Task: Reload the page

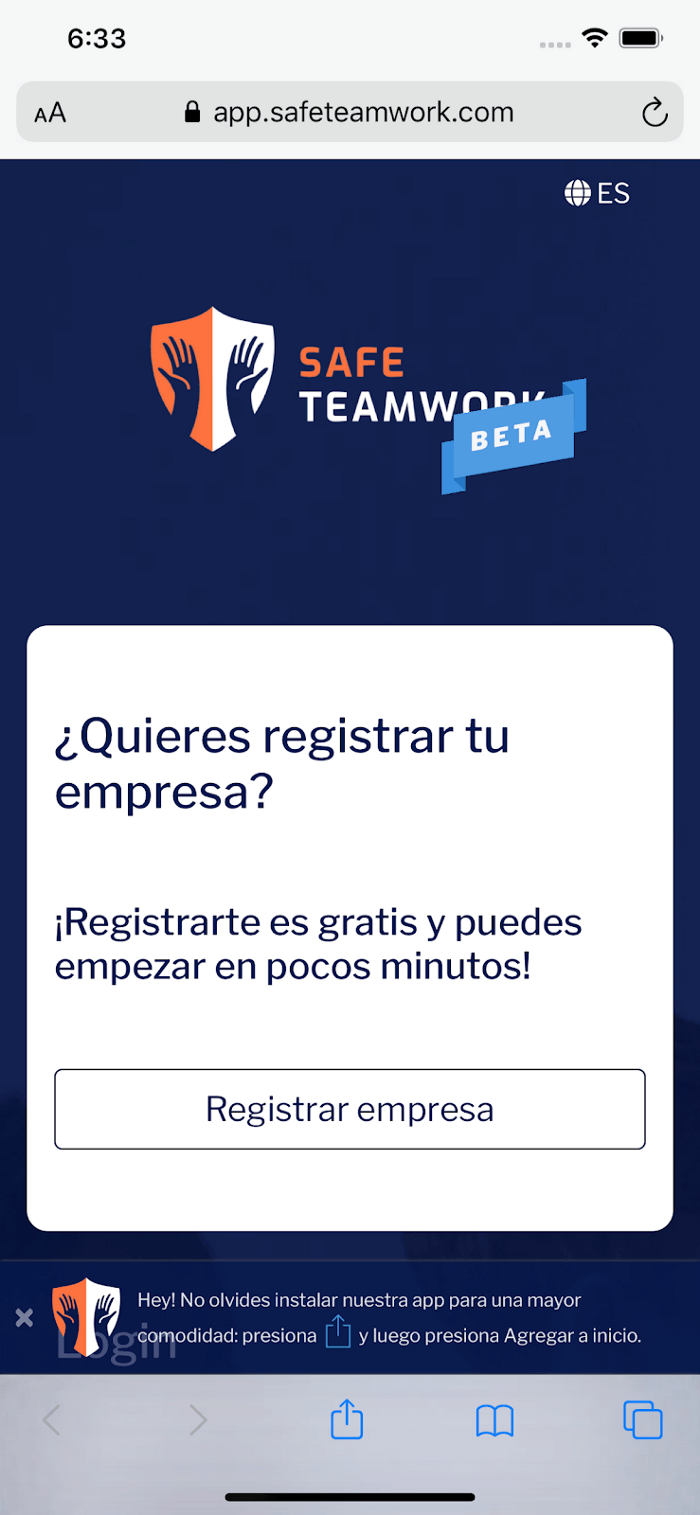Action: click(654, 113)
